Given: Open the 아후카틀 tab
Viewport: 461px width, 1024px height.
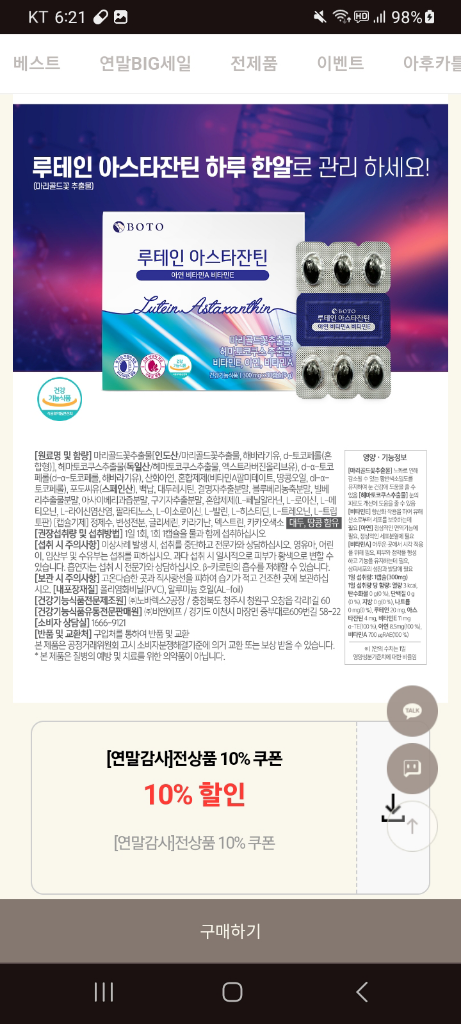Looking at the screenshot, I should point(432,63).
